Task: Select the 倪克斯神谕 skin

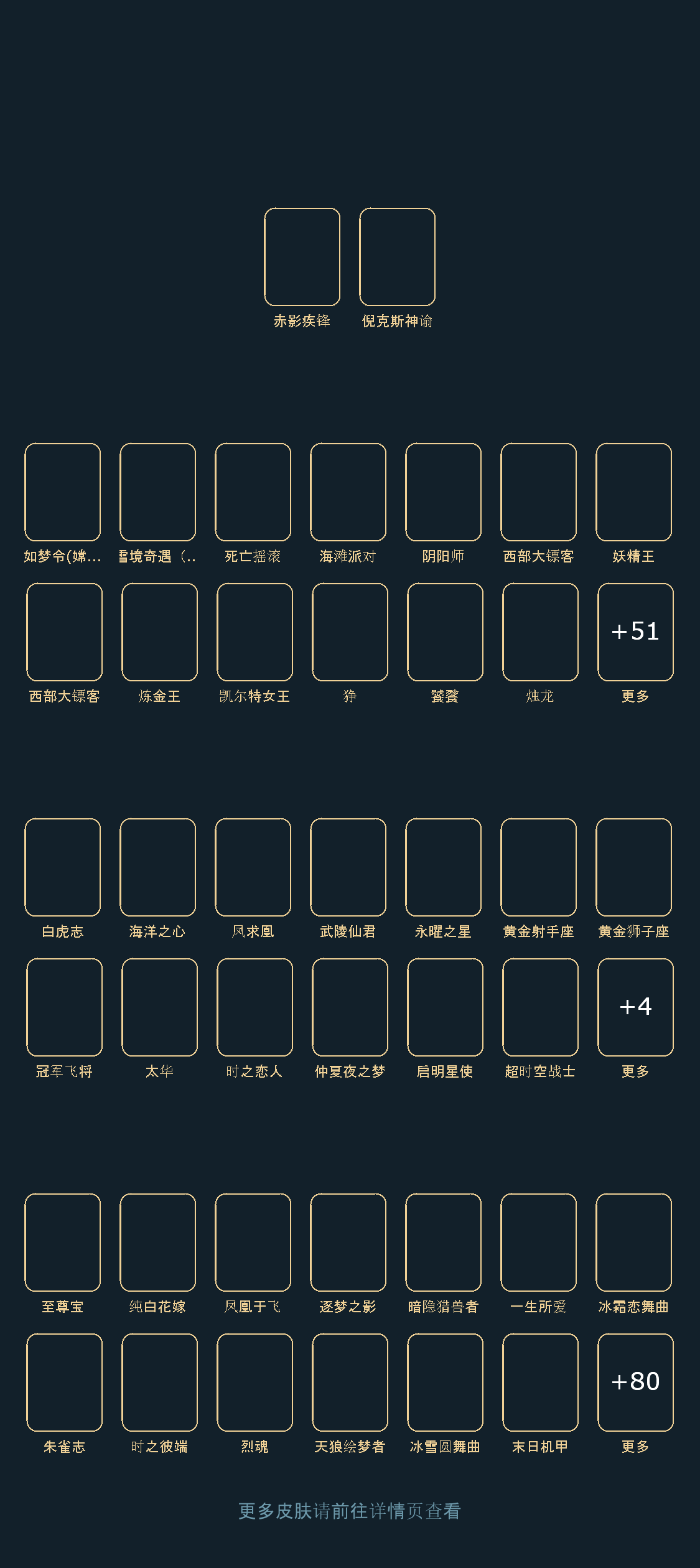Action: tap(398, 257)
